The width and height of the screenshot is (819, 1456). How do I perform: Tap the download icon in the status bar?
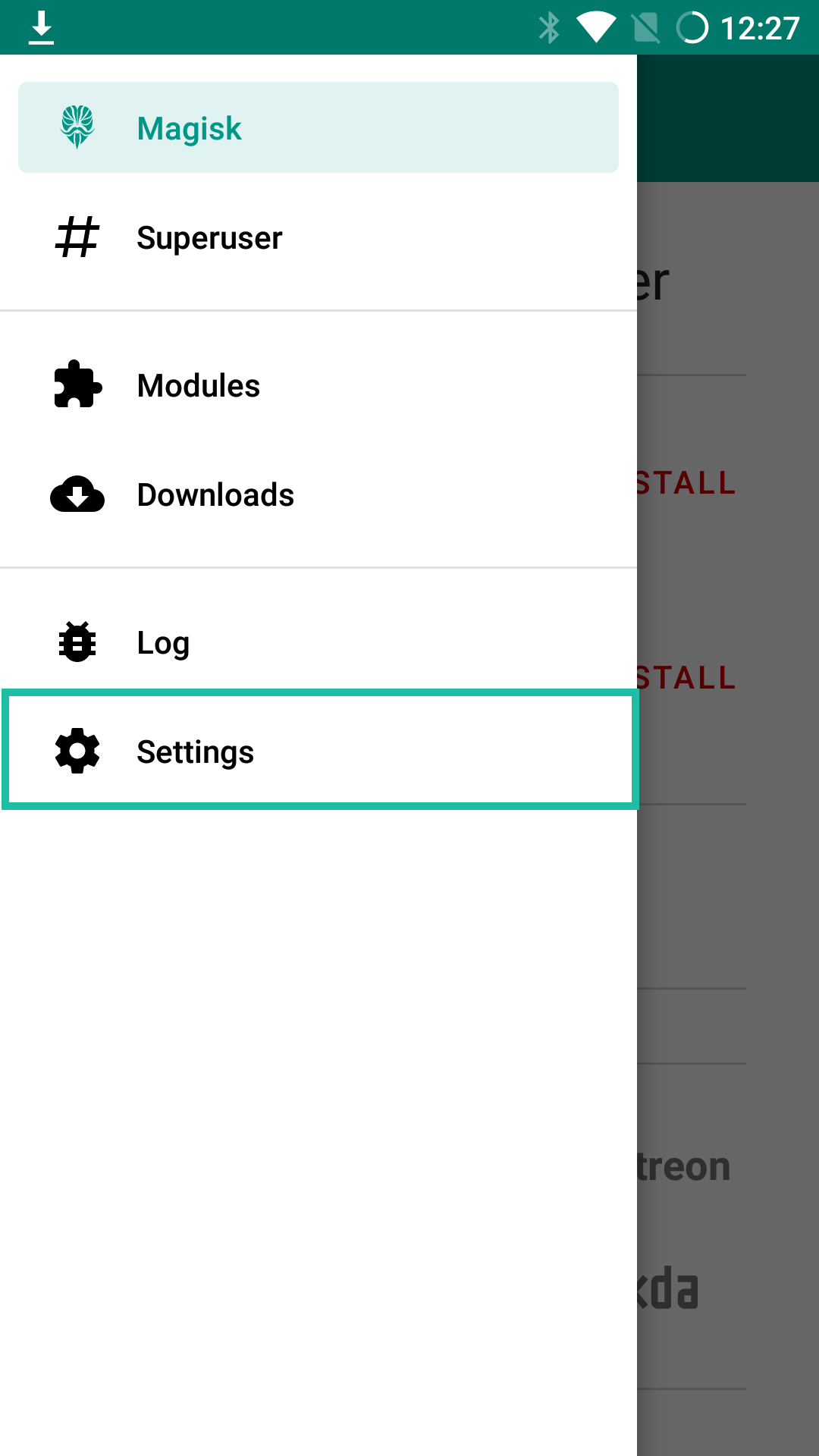[x=41, y=27]
